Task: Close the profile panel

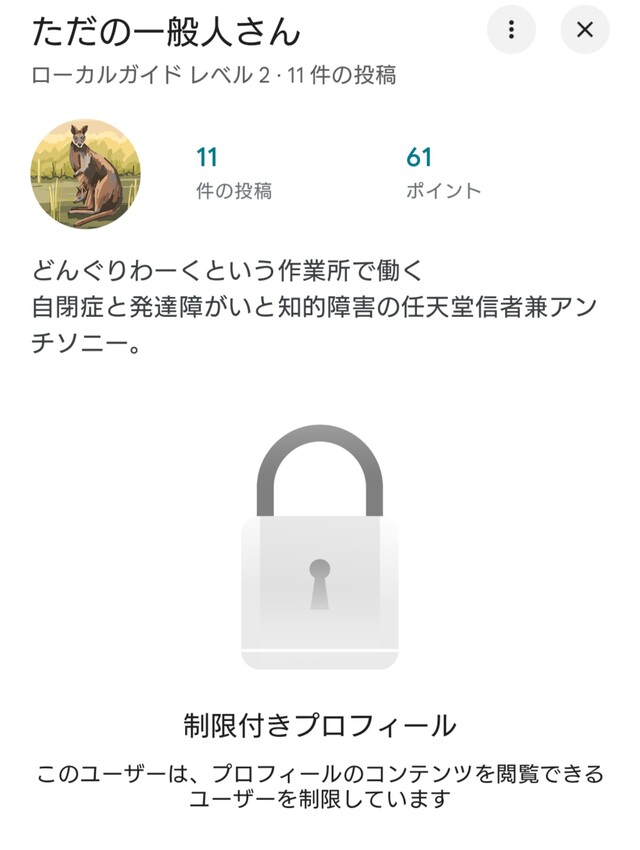Action: click(585, 30)
